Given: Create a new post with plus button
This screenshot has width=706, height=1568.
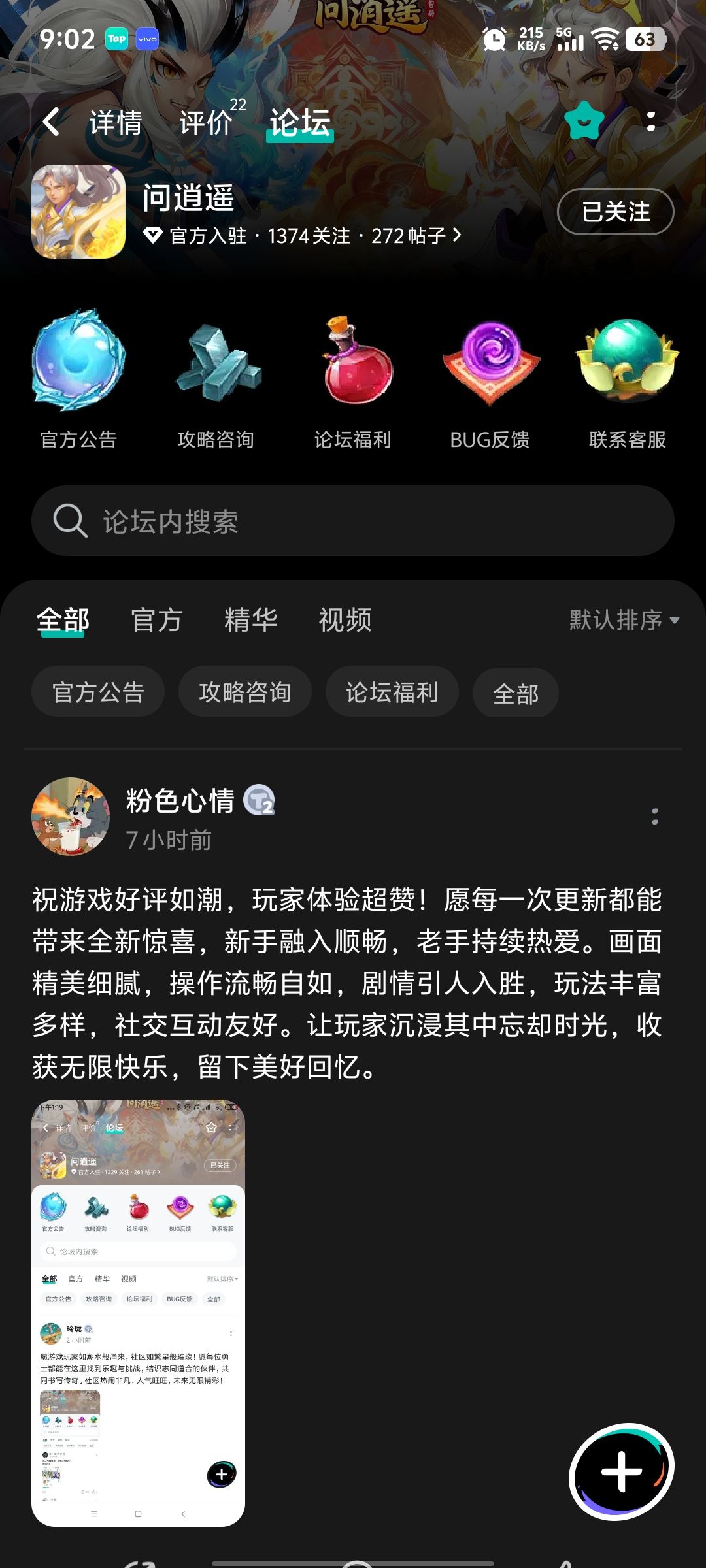Looking at the screenshot, I should pyautogui.click(x=621, y=1472).
